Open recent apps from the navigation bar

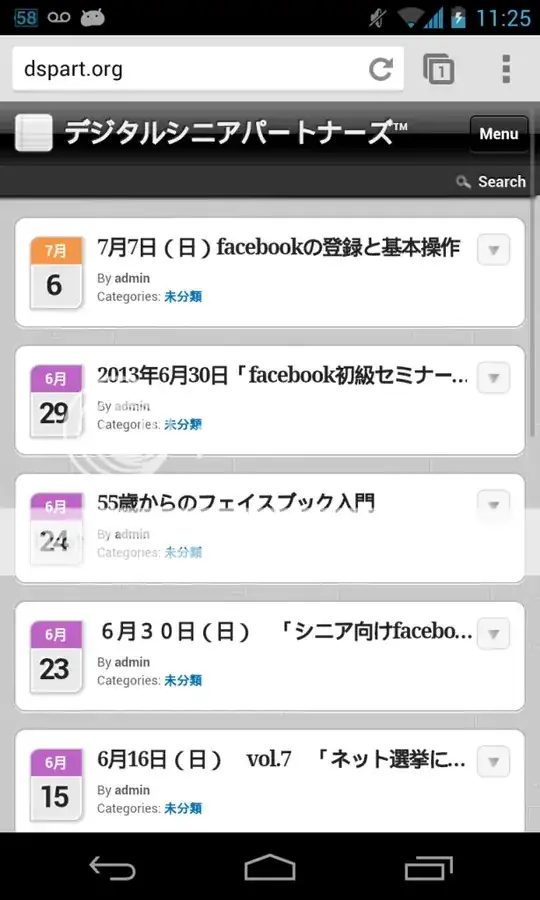click(428, 867)
